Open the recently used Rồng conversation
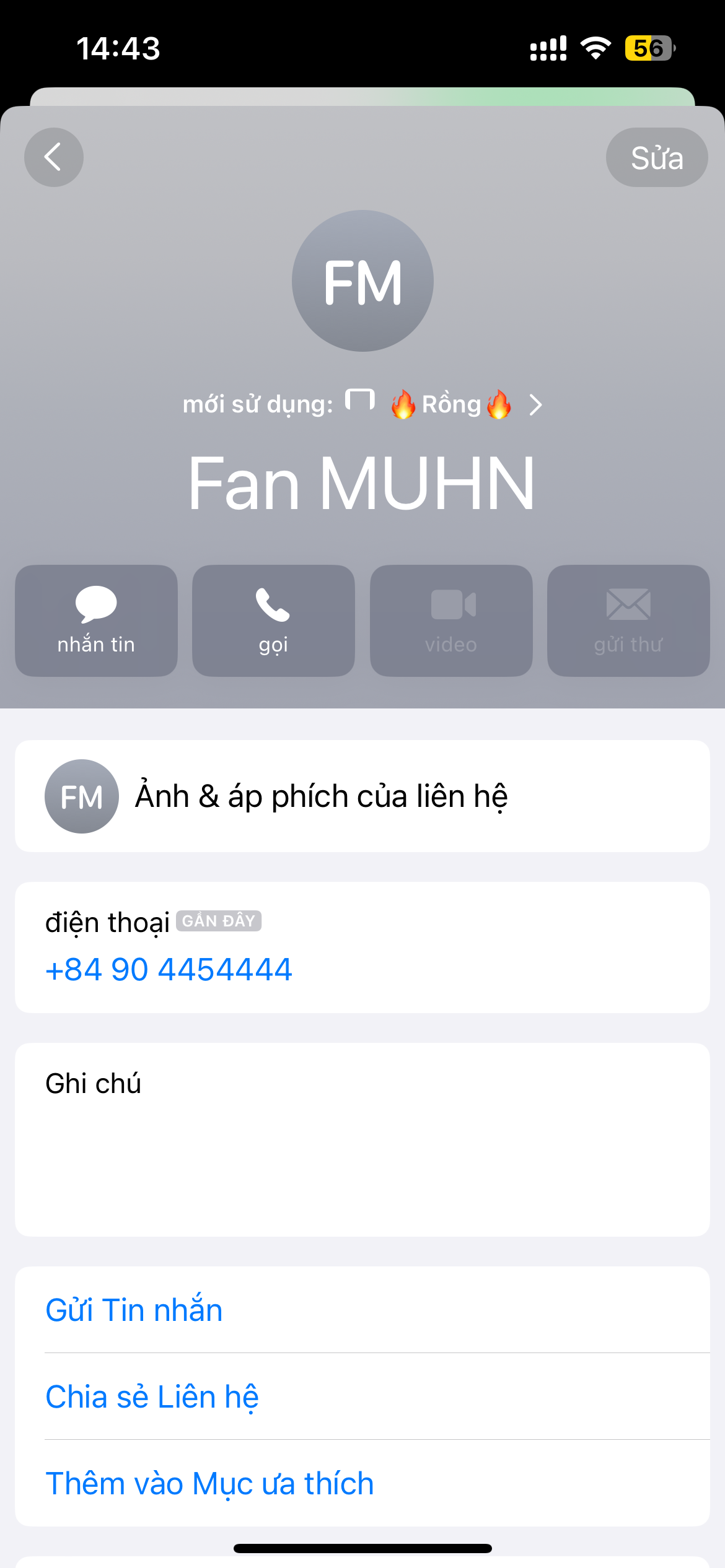The height and width of the screenshot is (1568, 725). pos(451,404)
